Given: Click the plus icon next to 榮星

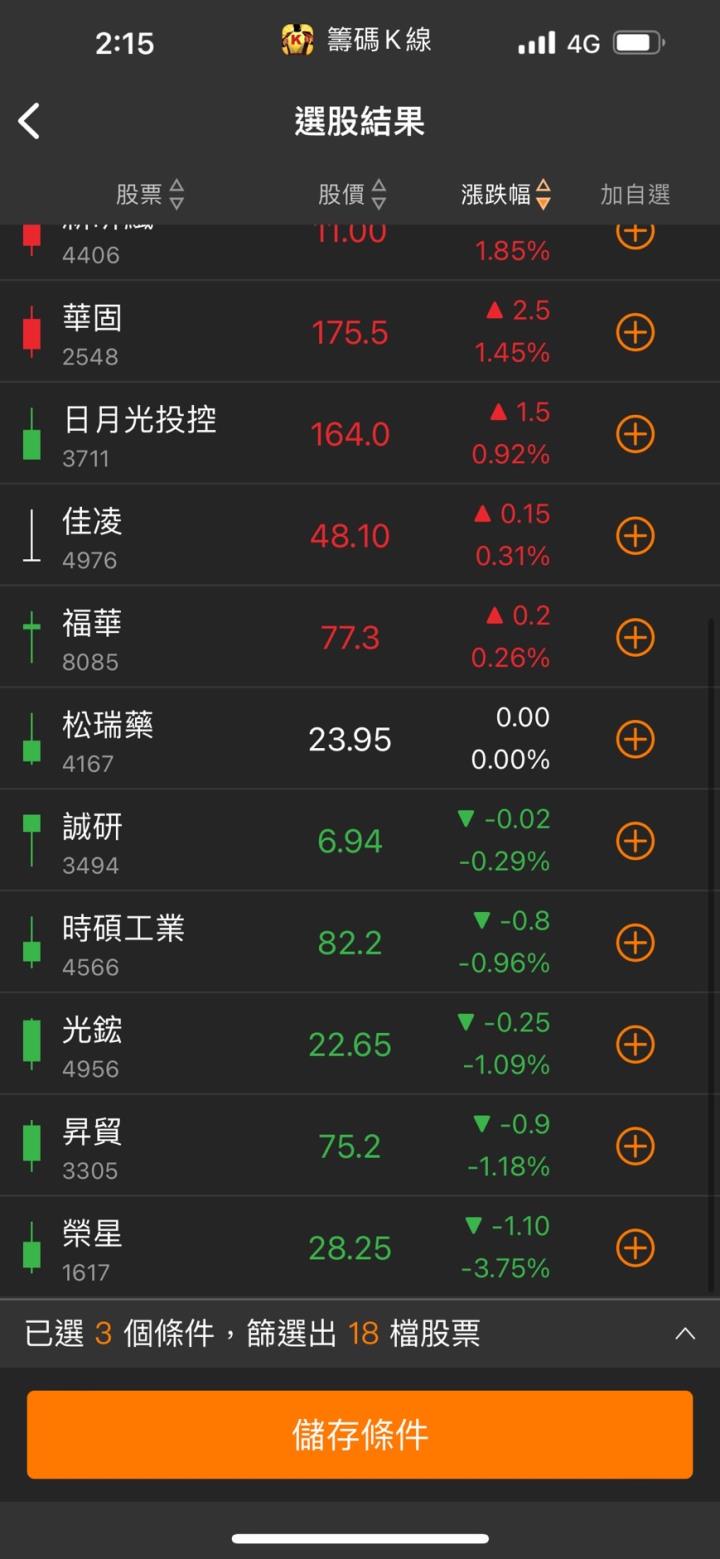Looking at the screenshot, I should (x=634, y=1246).
